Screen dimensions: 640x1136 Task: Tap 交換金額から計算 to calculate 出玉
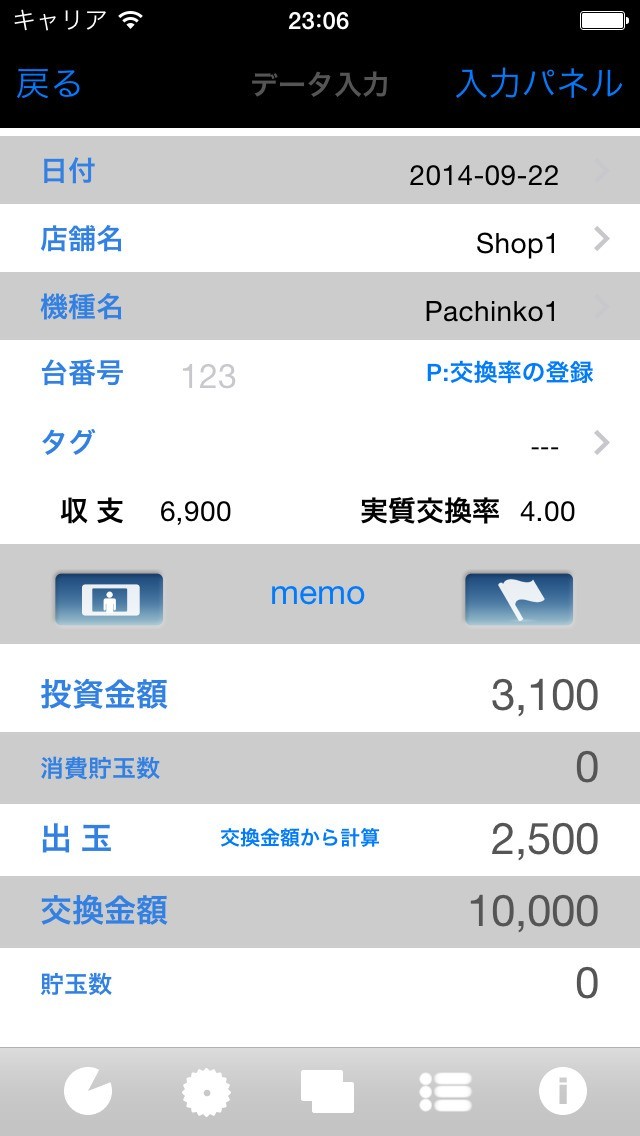300,838
